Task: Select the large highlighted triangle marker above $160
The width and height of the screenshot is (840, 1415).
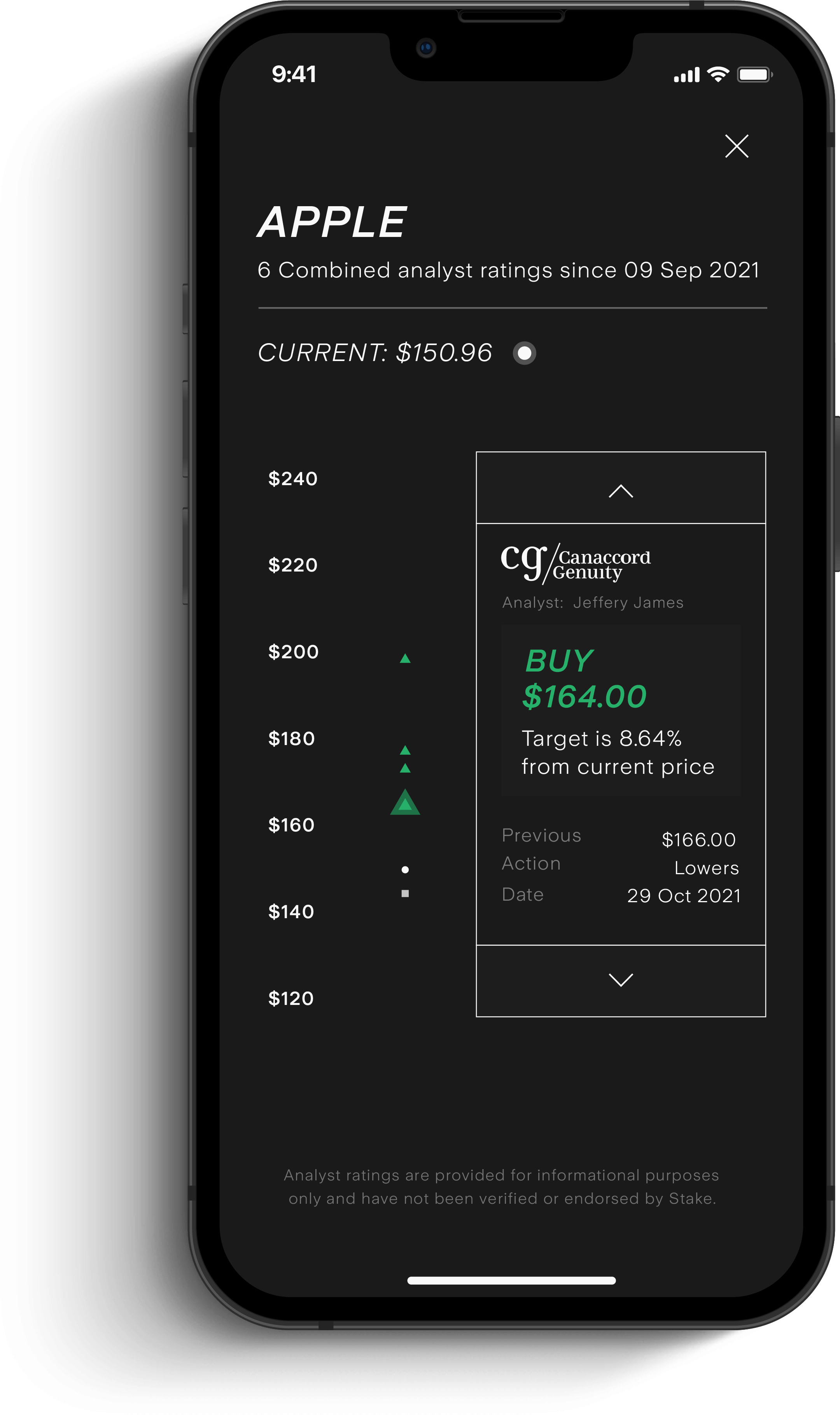Action: [x=405, y=803]
